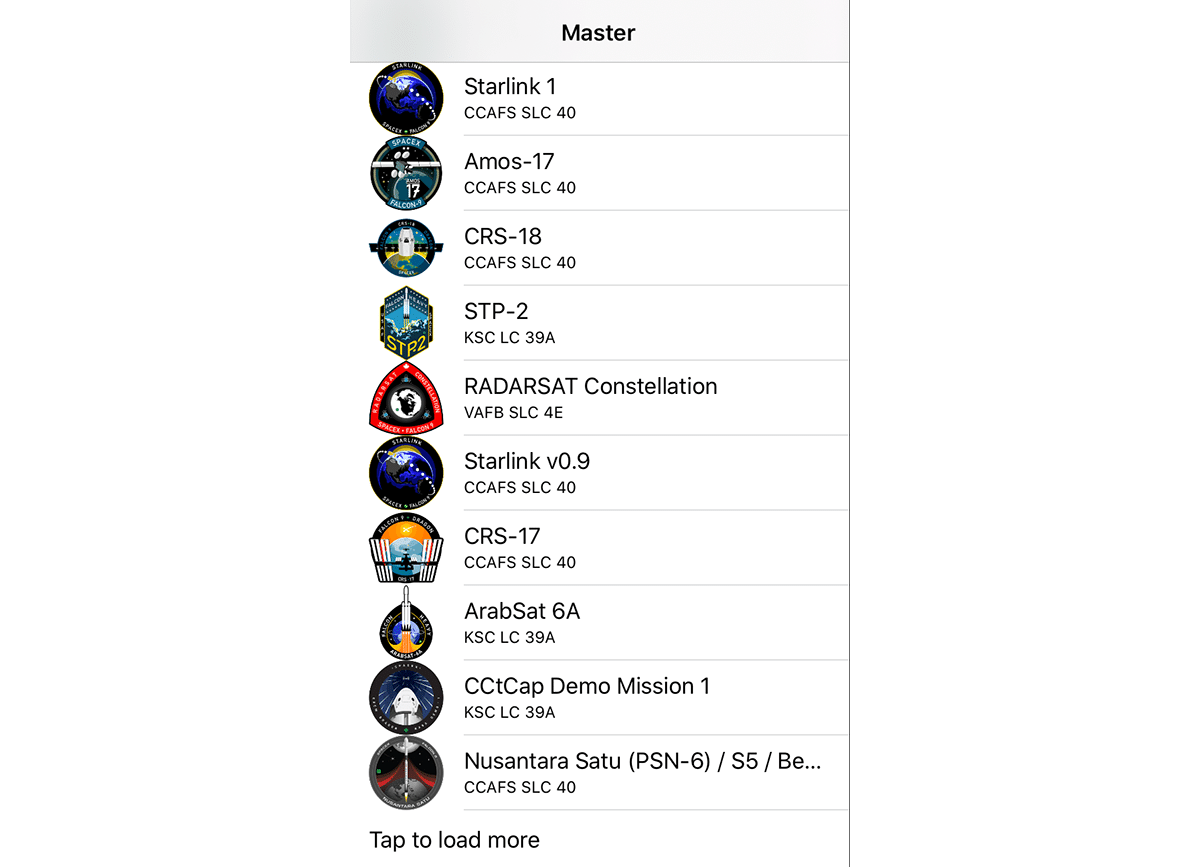The width and height of the screenshot is (1200, 867).
Task: Tap to load more launches
Action: click(455, 840)
